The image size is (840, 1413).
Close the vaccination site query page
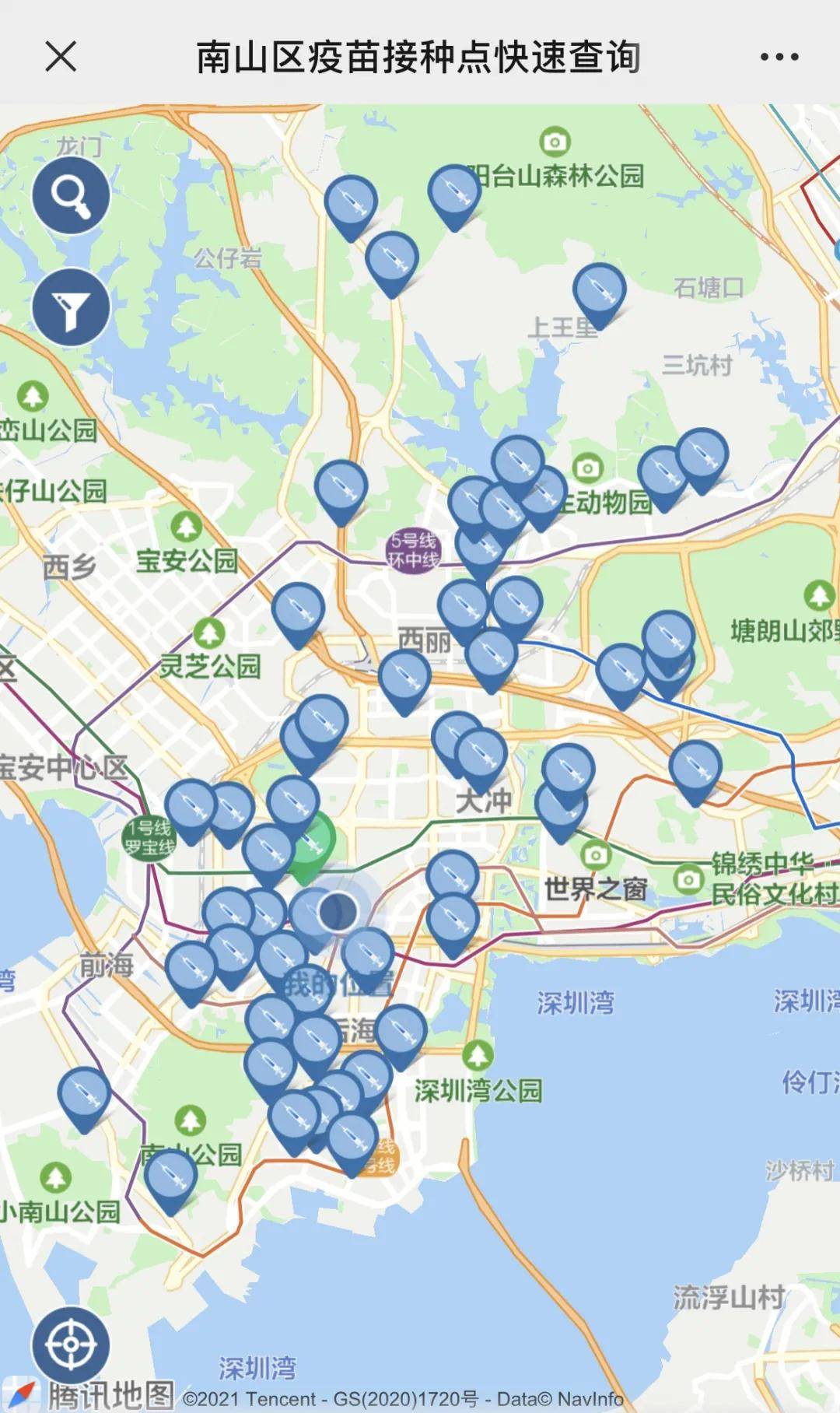[x=61, y=57]
